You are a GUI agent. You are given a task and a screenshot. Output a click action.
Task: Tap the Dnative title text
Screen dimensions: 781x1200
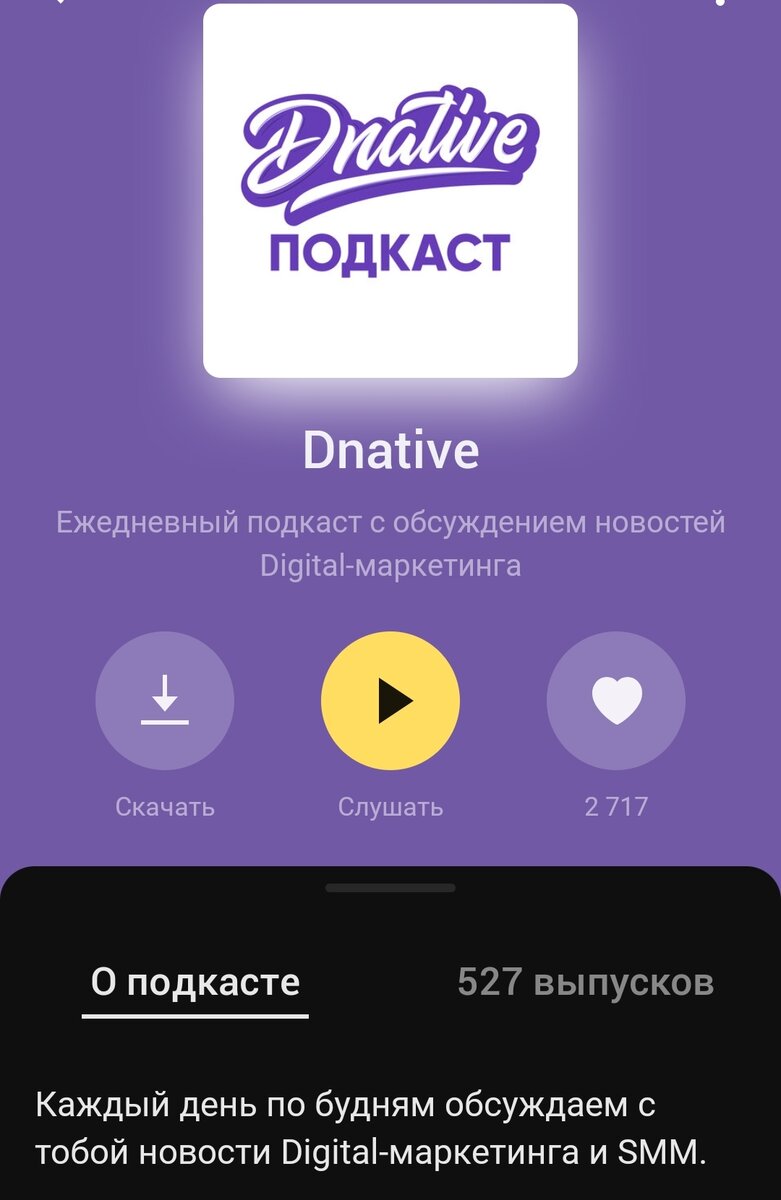pyautogui.click(x=390, y=452)
